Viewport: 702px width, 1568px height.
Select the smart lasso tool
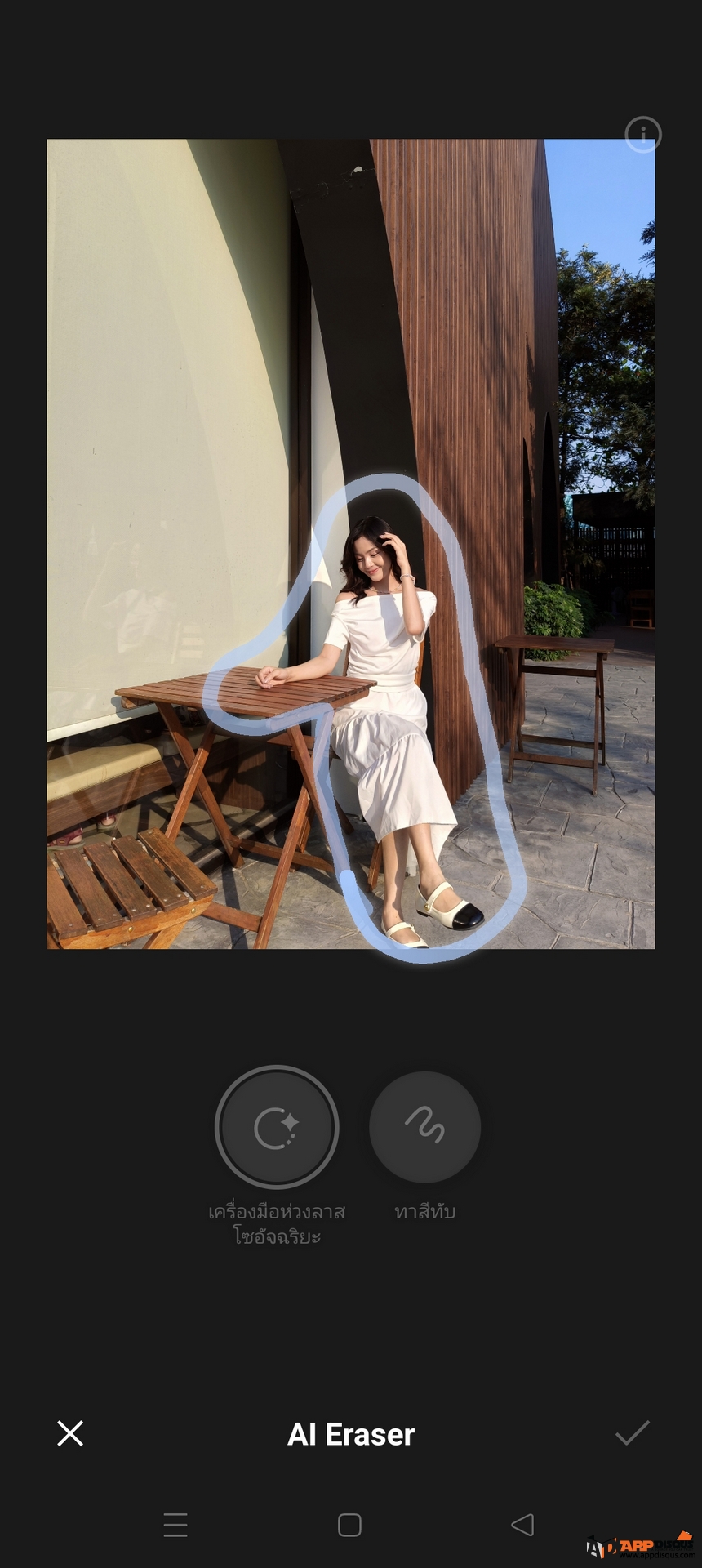(277, 1127)
